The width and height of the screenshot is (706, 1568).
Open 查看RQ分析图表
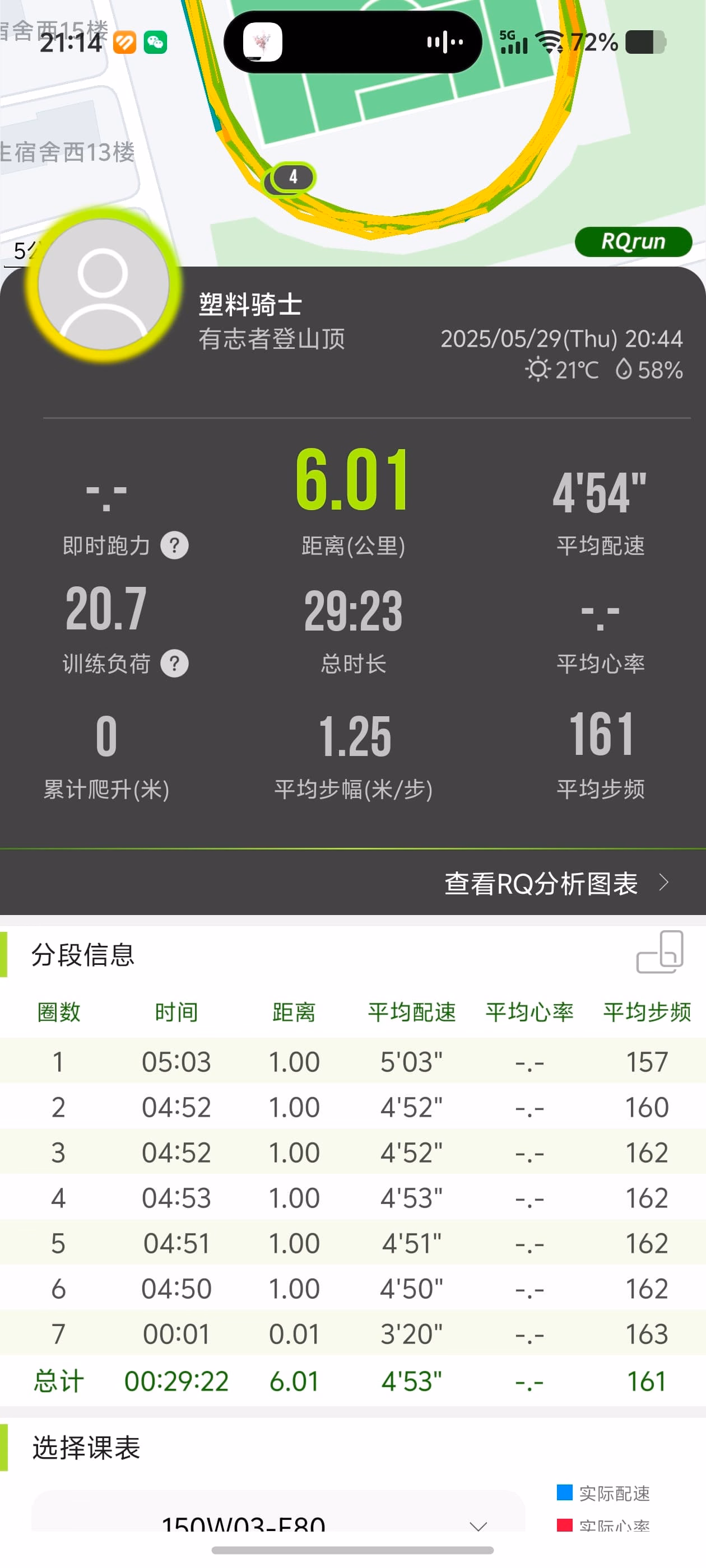pyautogui.click(x=557, y=883)
